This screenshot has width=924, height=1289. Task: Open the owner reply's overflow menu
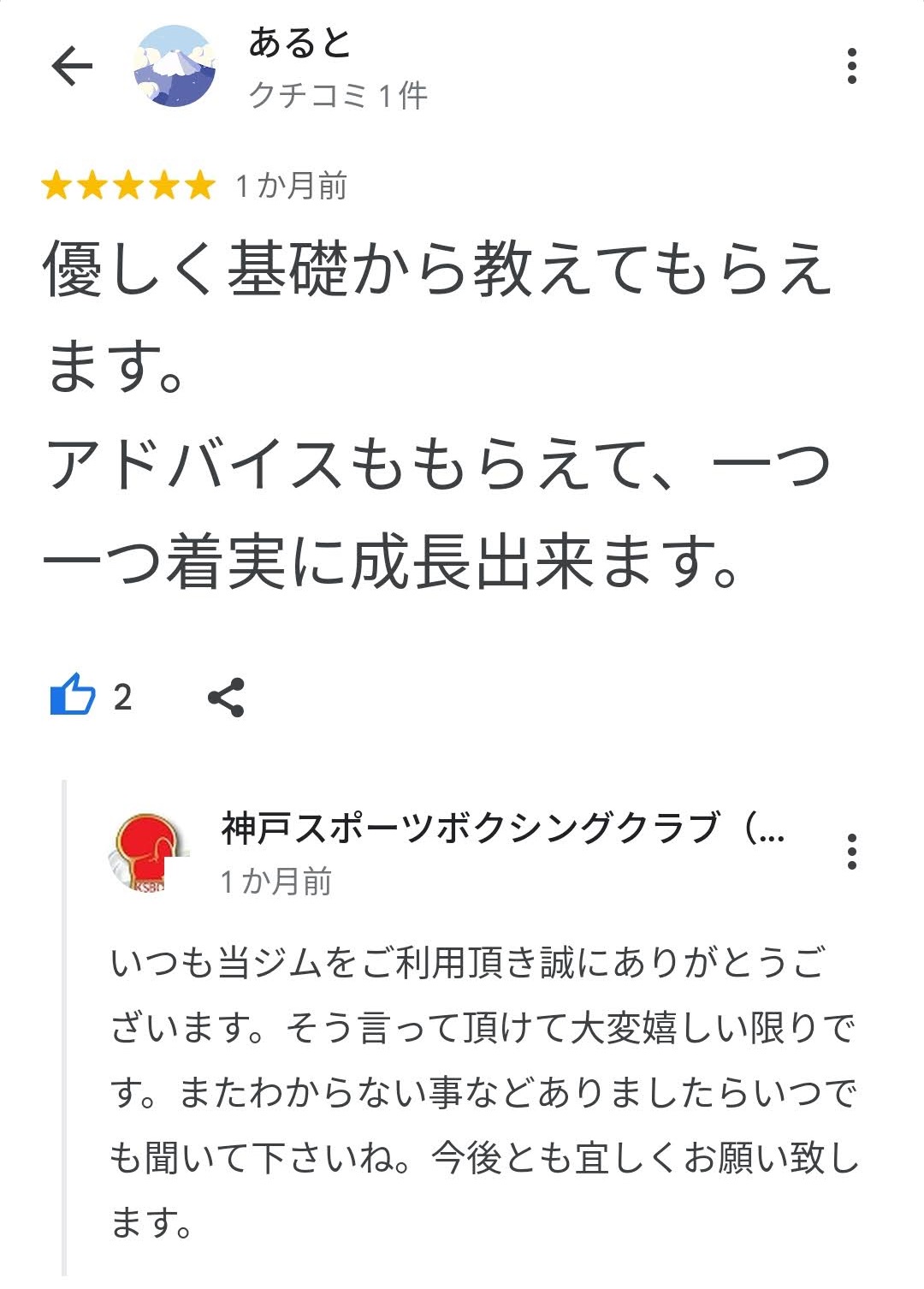(x=850, y=851)
